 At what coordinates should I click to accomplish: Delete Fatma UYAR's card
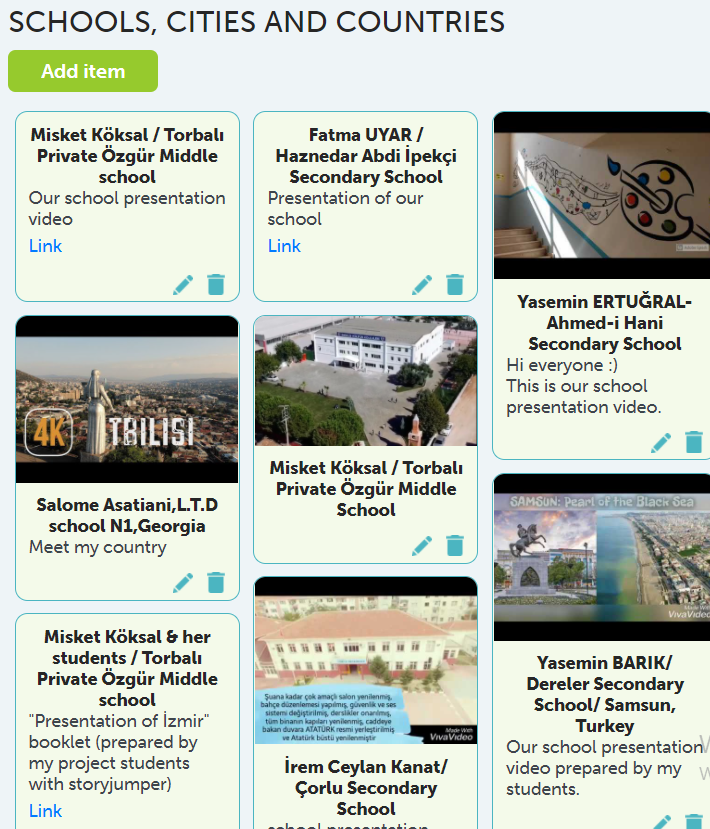point(455,285)
